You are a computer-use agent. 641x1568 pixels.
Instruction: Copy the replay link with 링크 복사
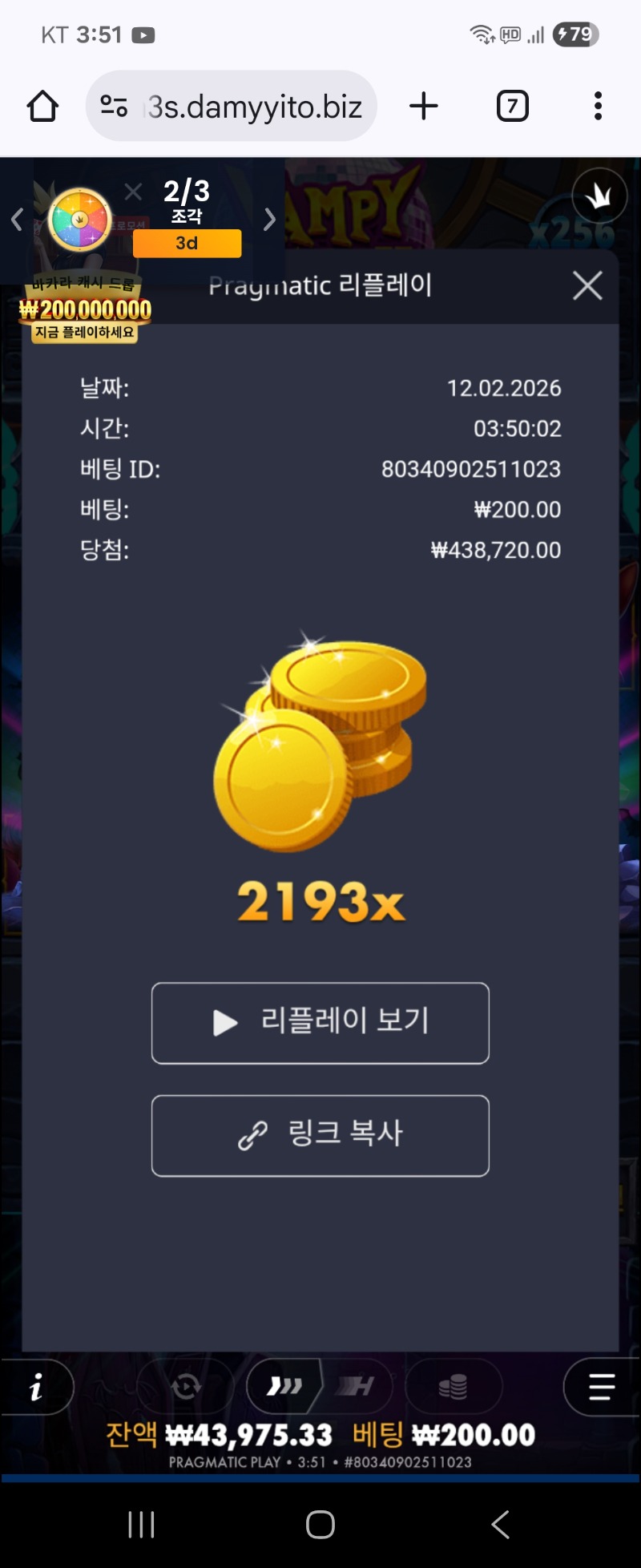(320, 1135)
